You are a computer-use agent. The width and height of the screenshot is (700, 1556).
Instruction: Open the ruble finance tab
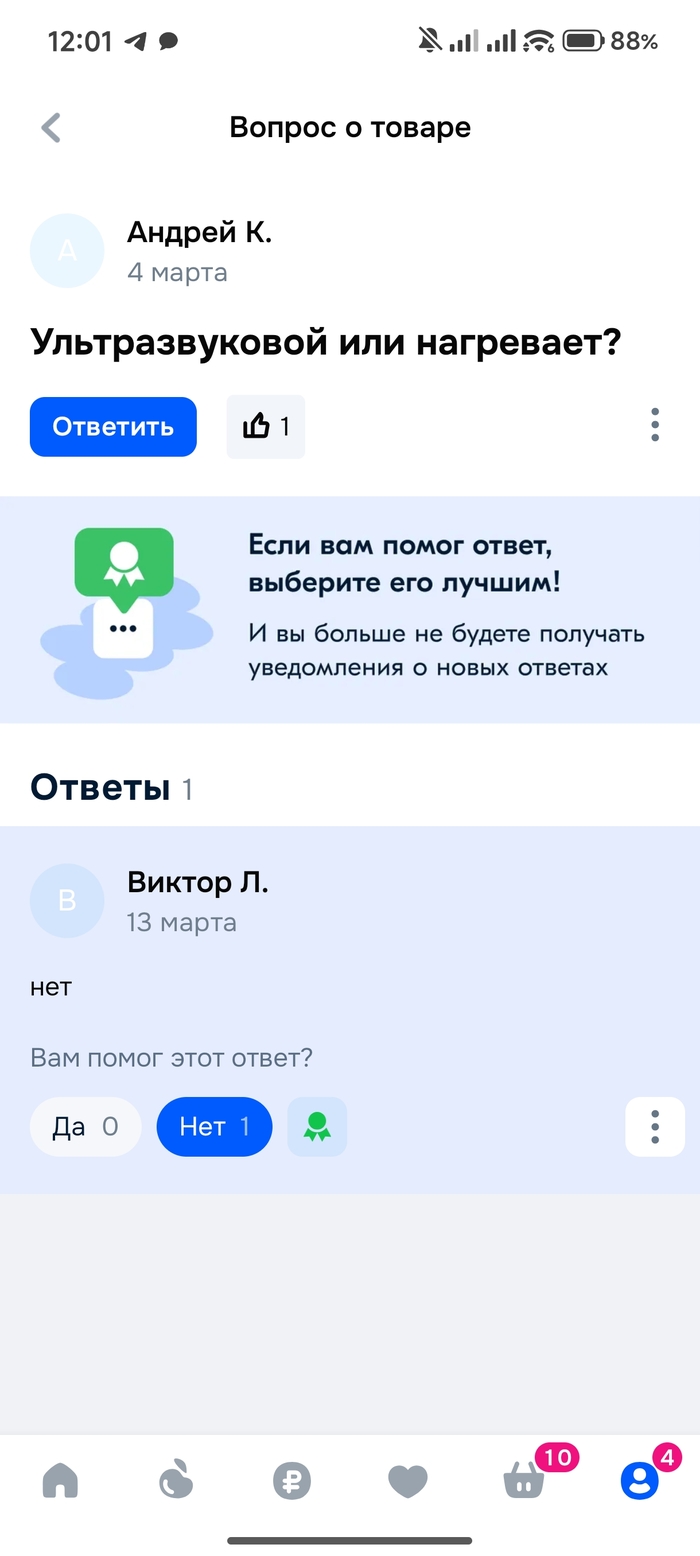[x=292, y=1481]
